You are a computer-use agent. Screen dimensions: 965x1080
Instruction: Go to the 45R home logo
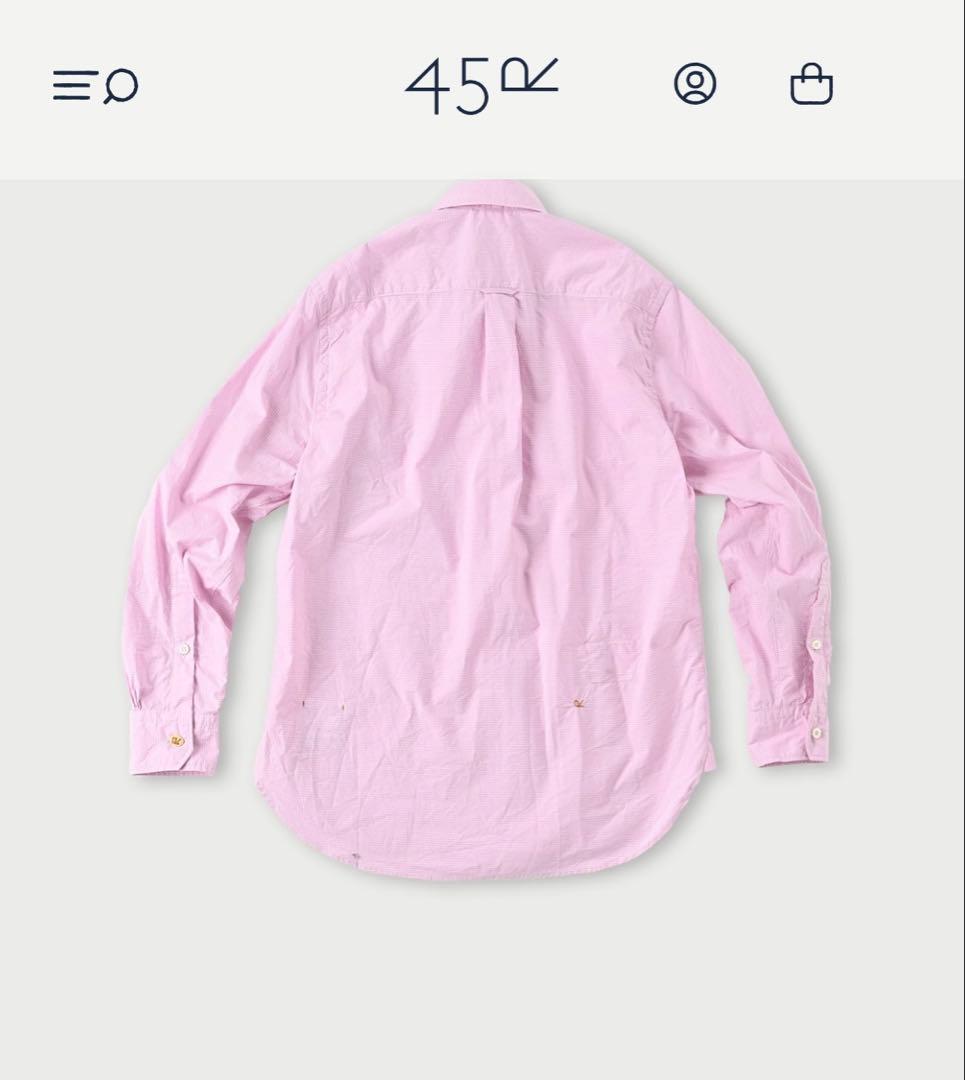click(481, 86)
